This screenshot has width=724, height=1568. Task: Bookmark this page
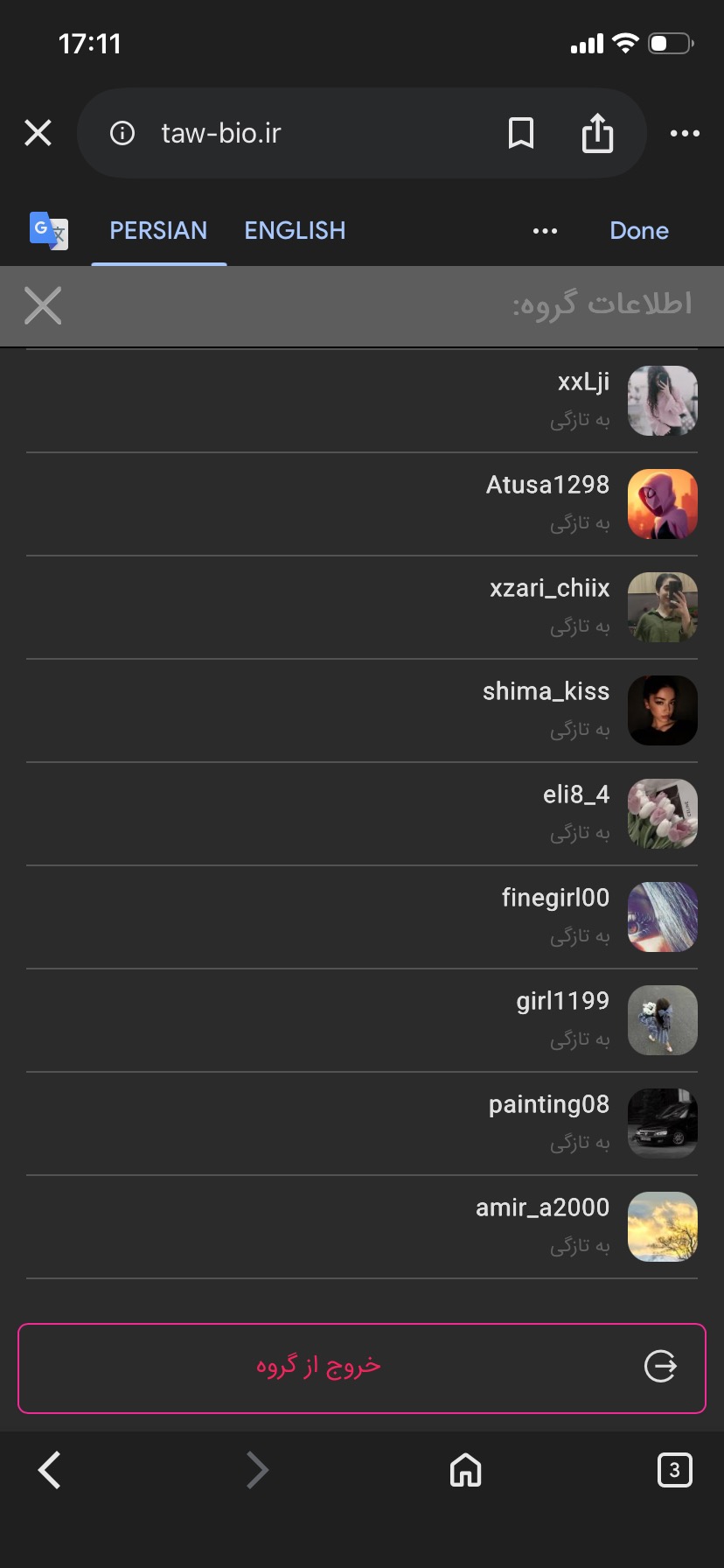(x=521, y=133)
